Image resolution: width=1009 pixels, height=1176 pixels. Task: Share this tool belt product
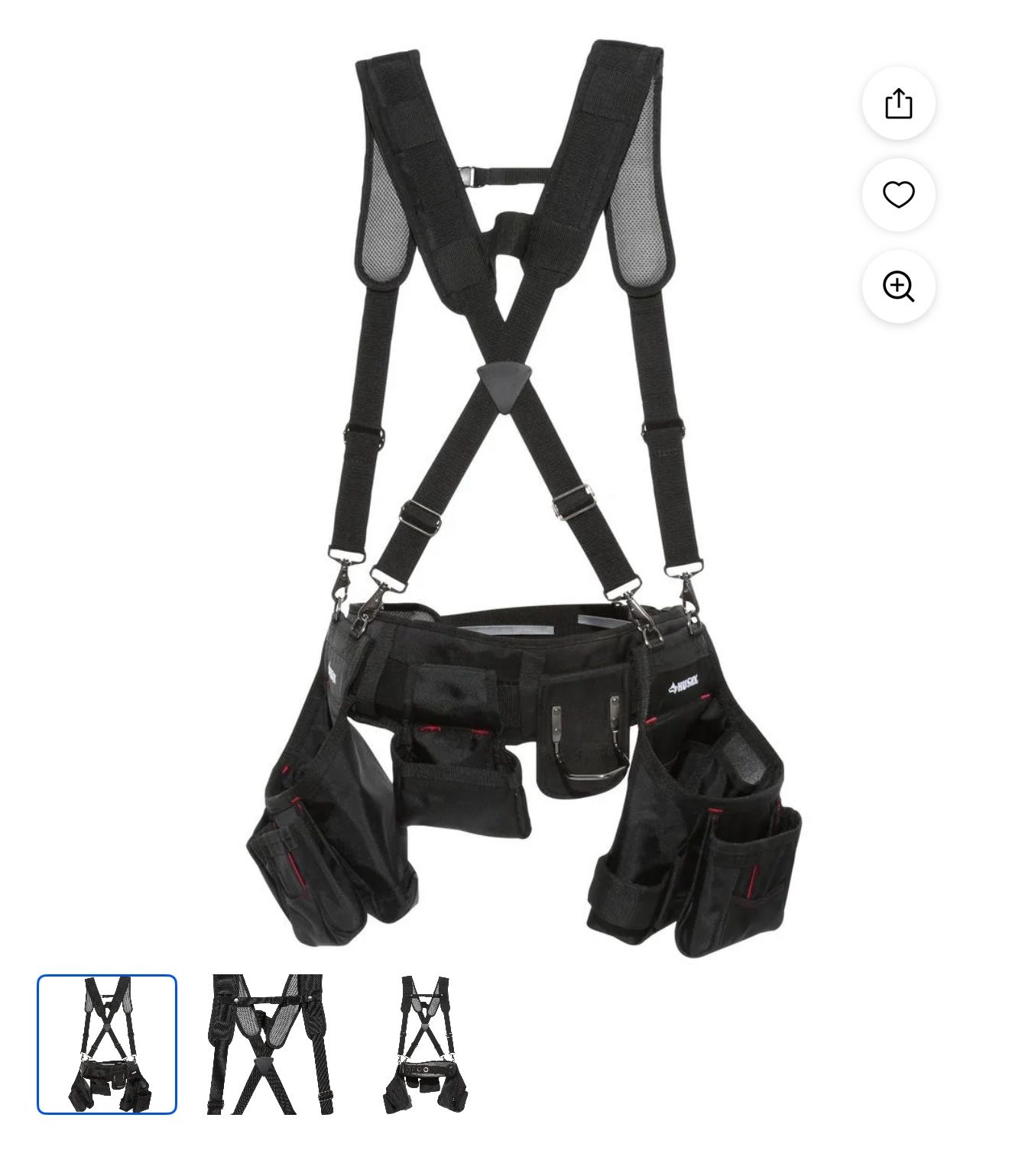point(898,103)
